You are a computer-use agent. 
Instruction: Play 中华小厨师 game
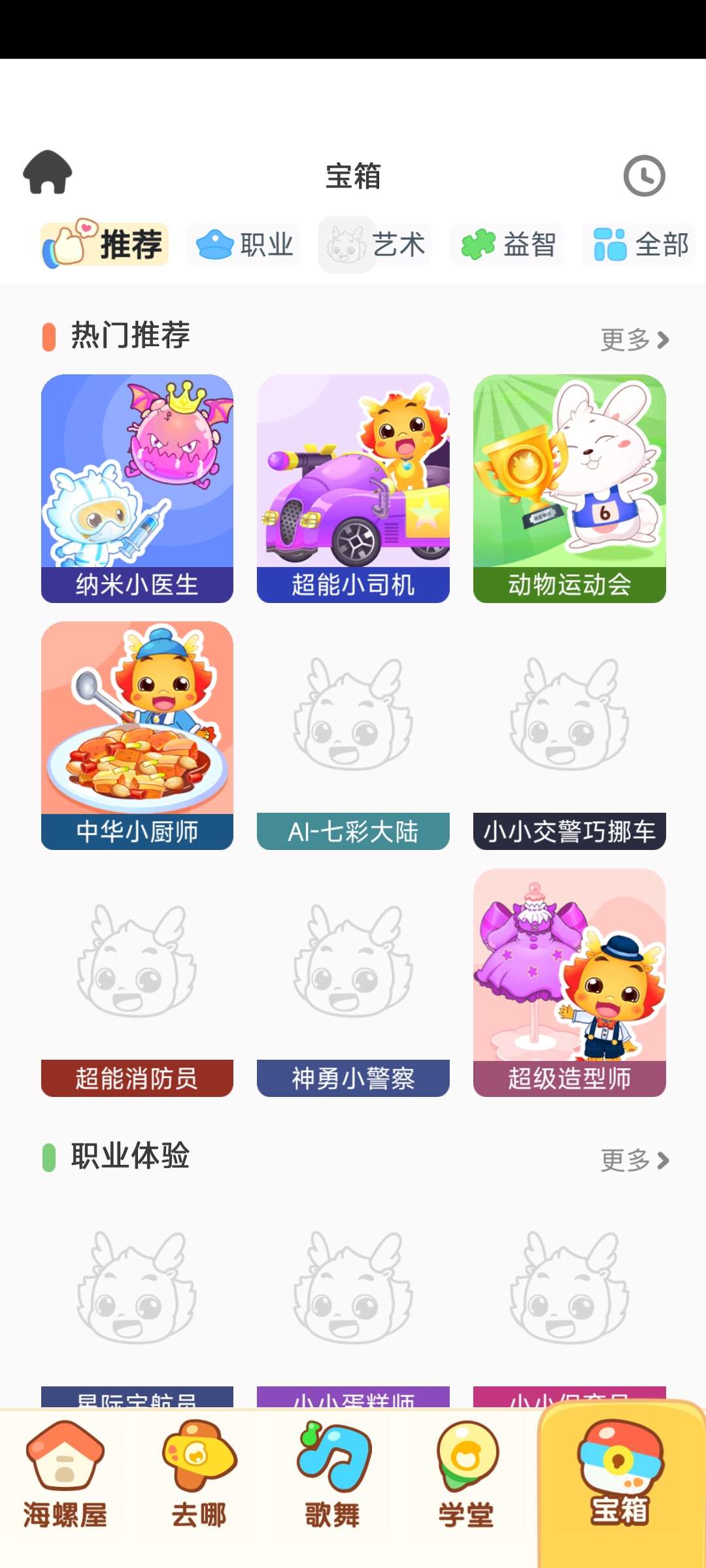[x=137, y=735]
